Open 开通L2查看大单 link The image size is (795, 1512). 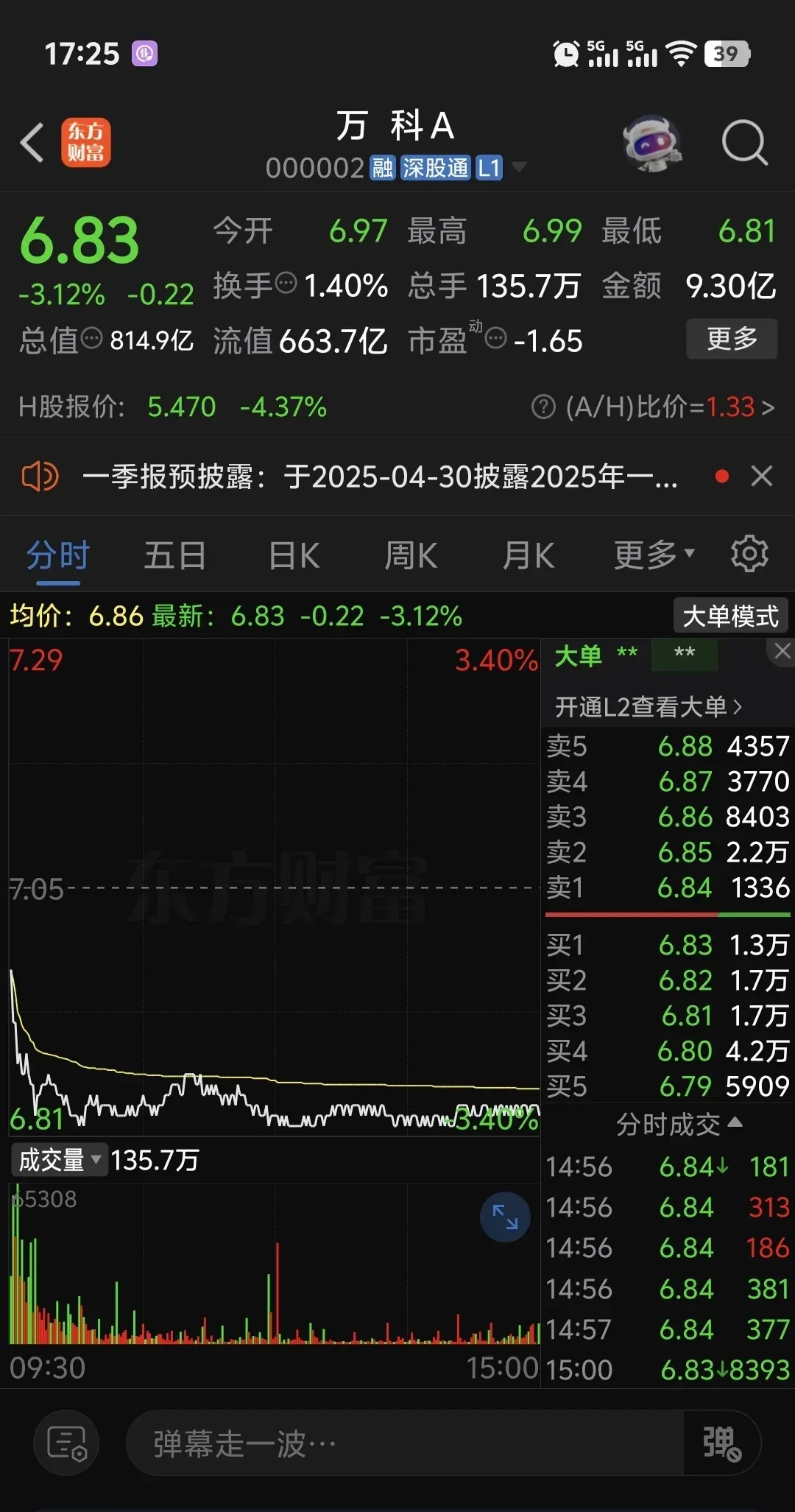[648, 707]
